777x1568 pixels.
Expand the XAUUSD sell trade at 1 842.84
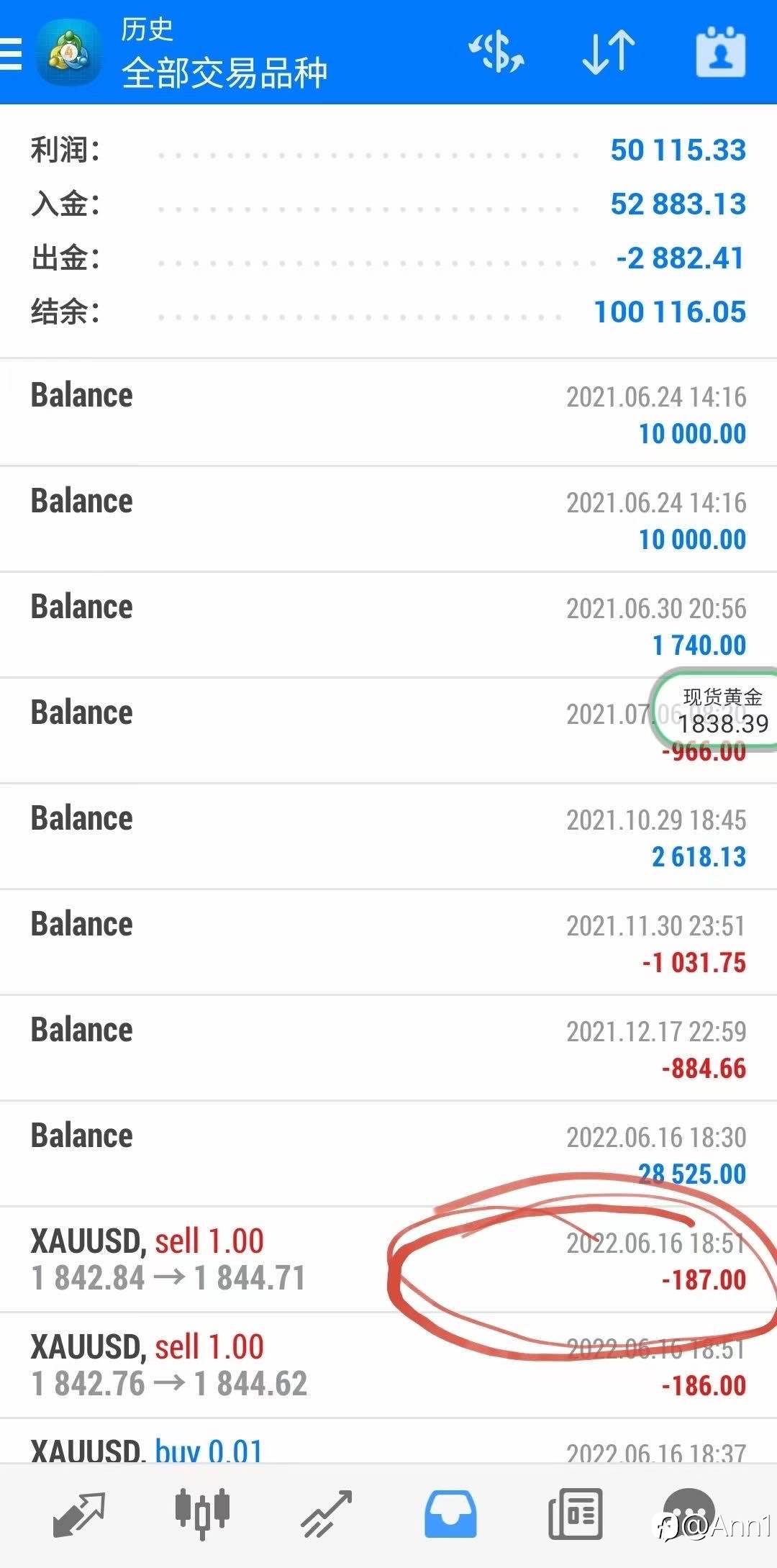click(216, 1259)
